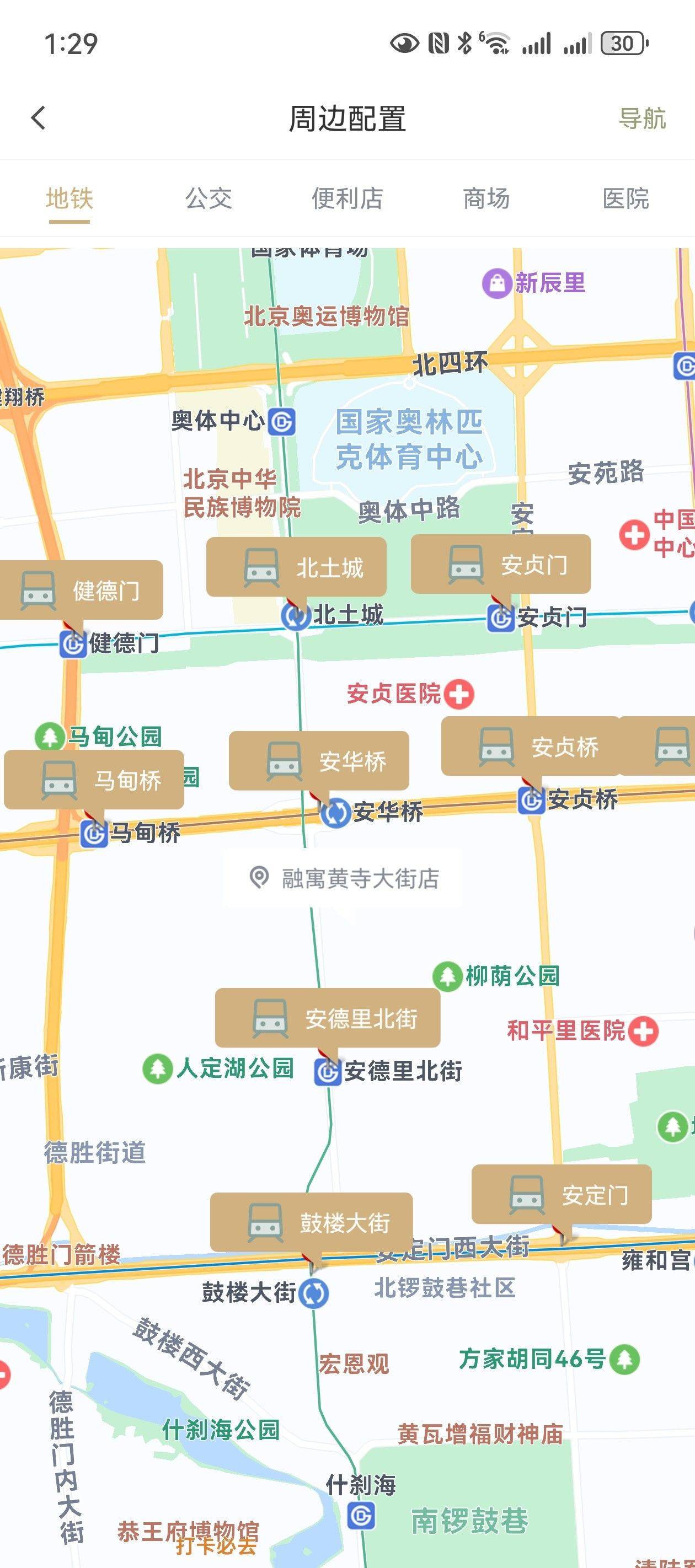Switch to the 公交 tab

pos(209,198)
